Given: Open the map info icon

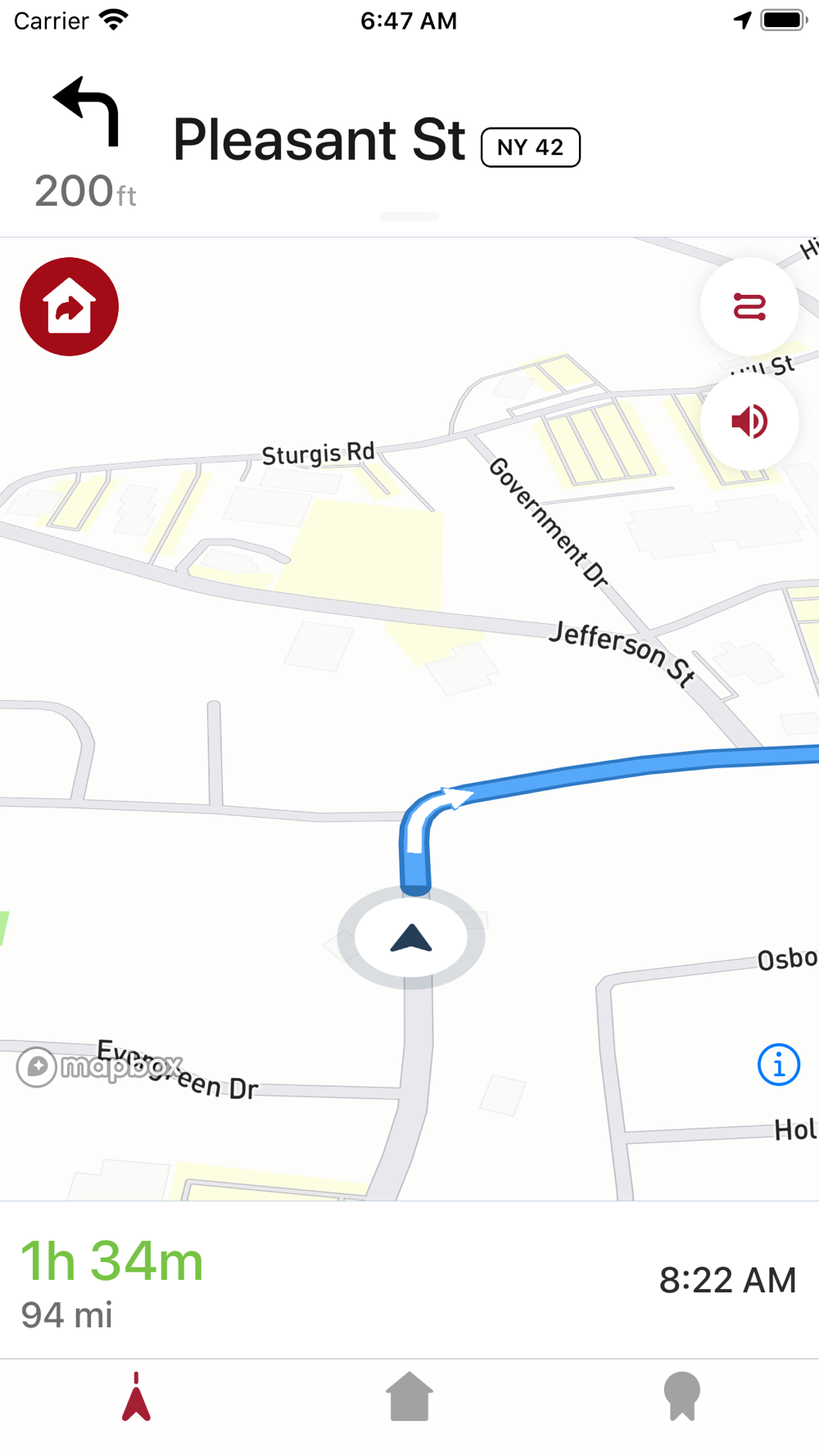Looking at the screenshot, I should tap(779, 1065).
